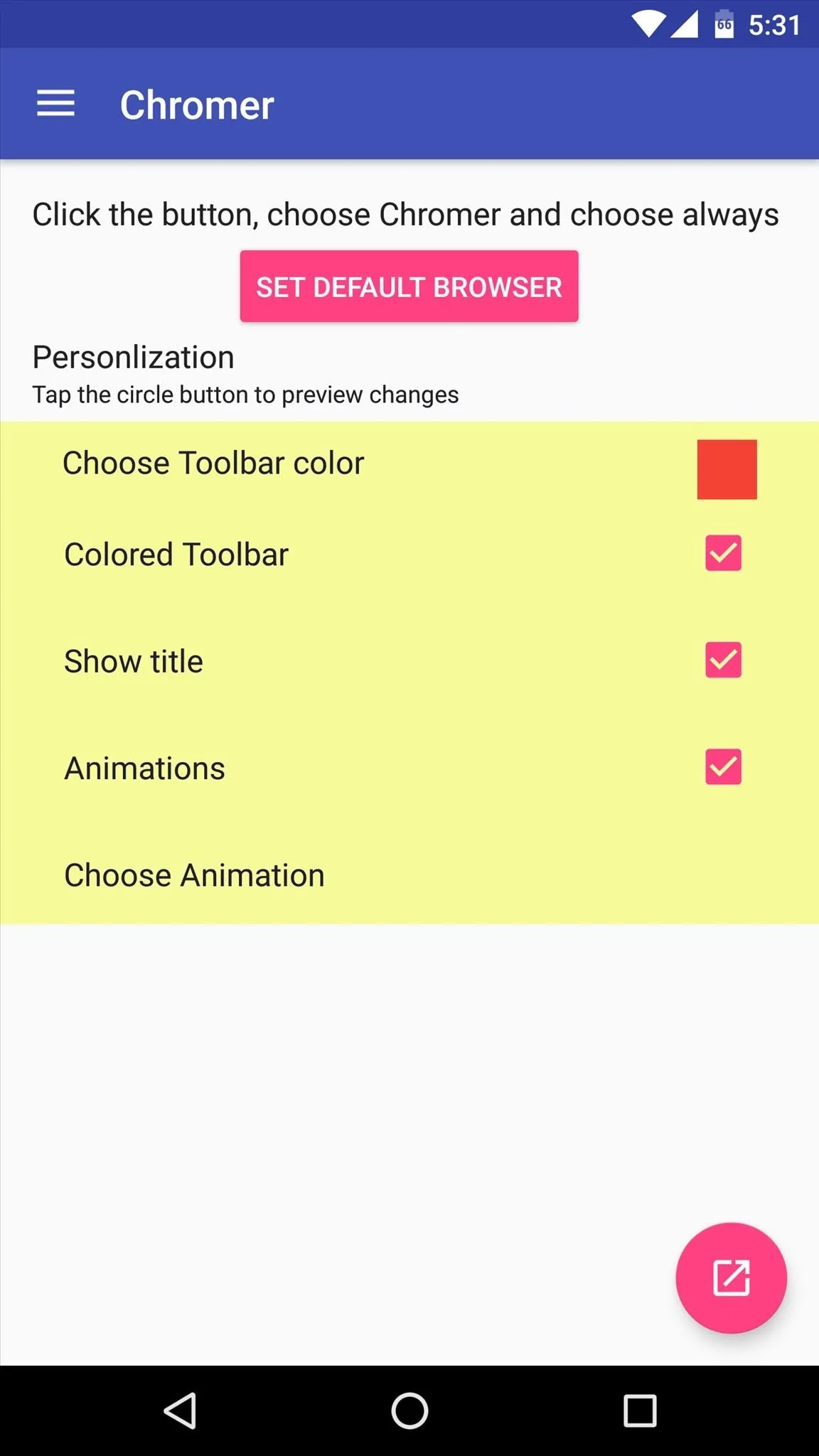The width and height of the screenshot is (819, 1456).
Task: Turn off the Animations checkbox
Action: click(723, 766)
